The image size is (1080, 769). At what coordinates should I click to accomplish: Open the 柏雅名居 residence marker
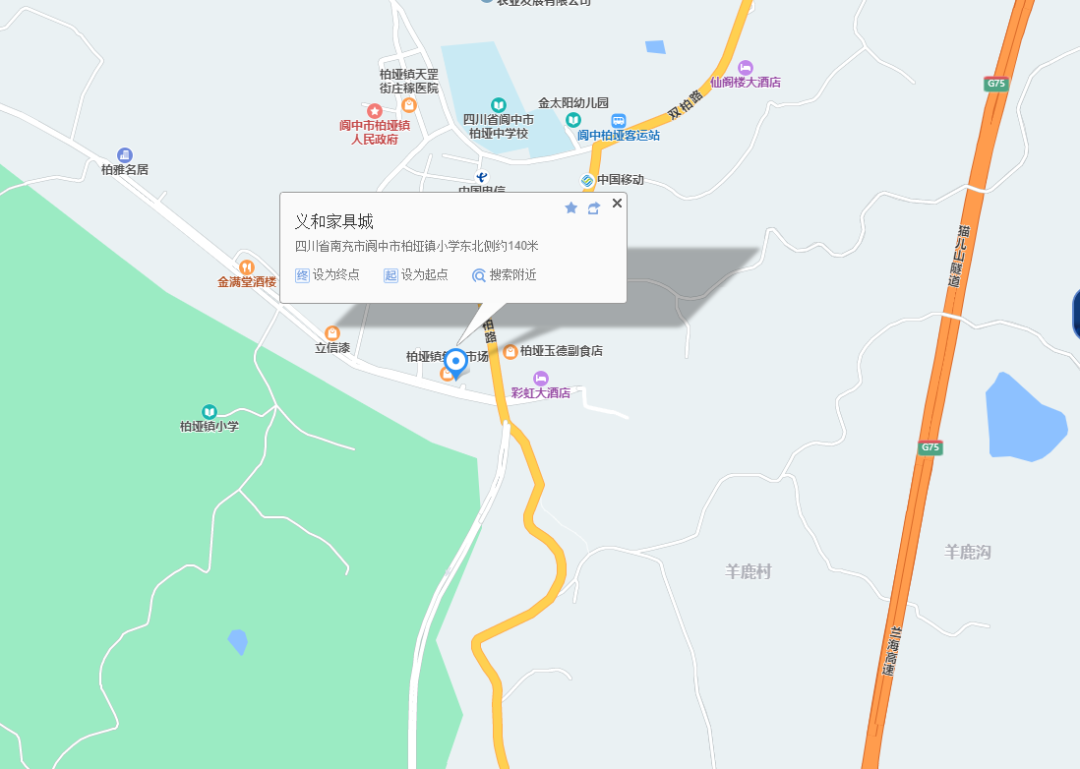125,155
